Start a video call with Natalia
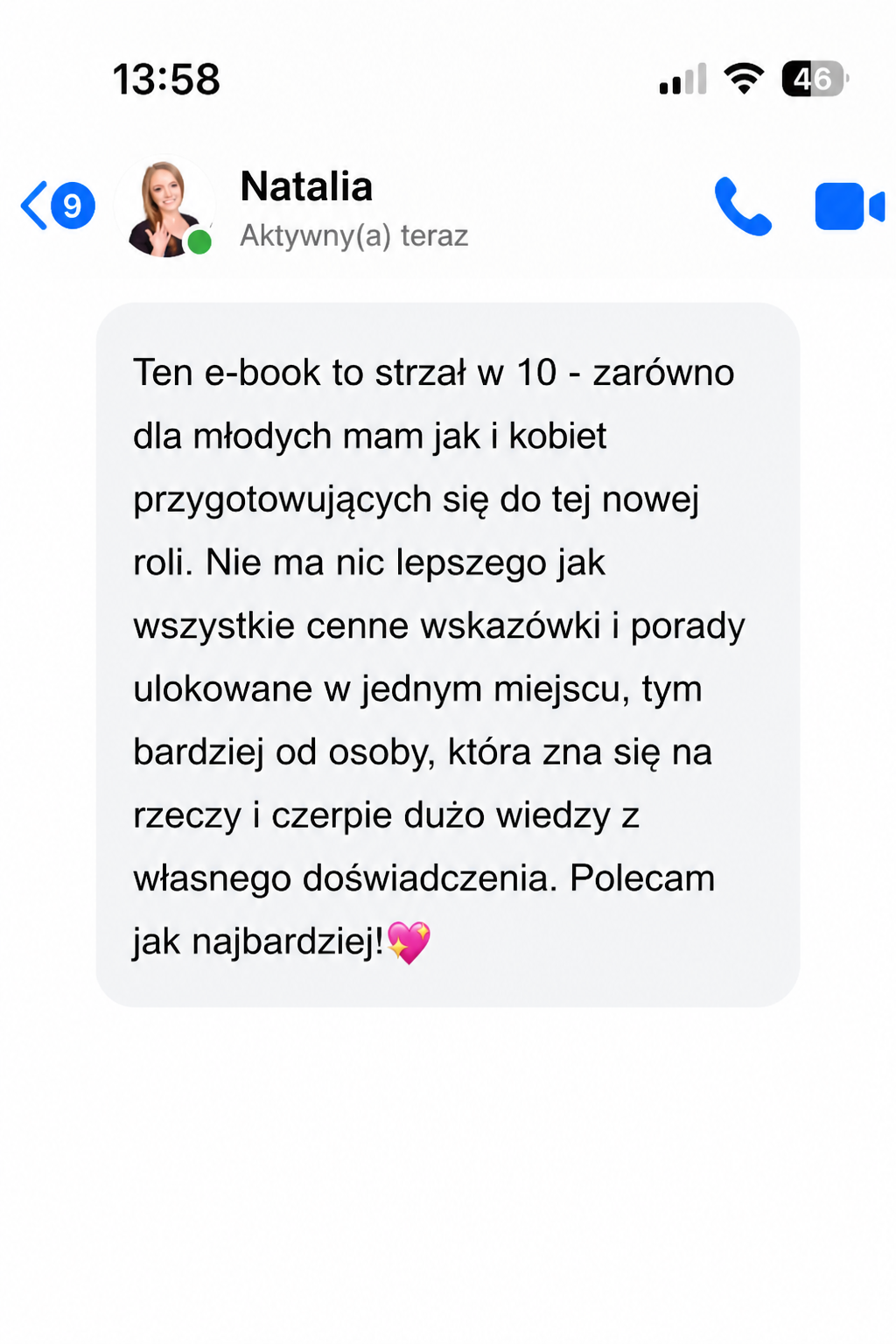This screenshot has height=1344, width=896. click(850, 206)
